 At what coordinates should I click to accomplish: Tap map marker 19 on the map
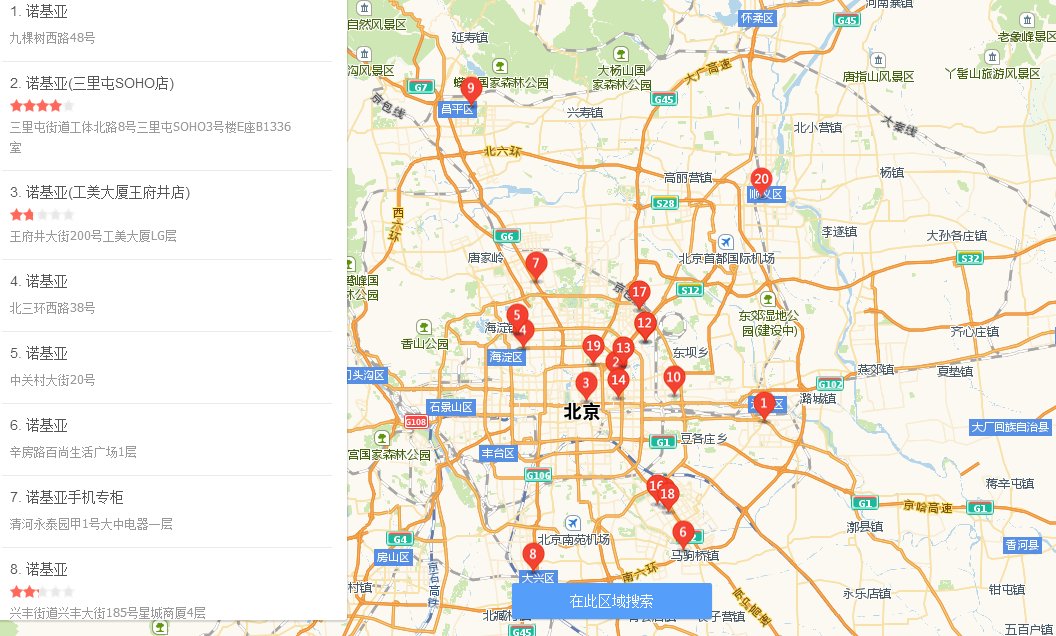[x=593, y=347]
